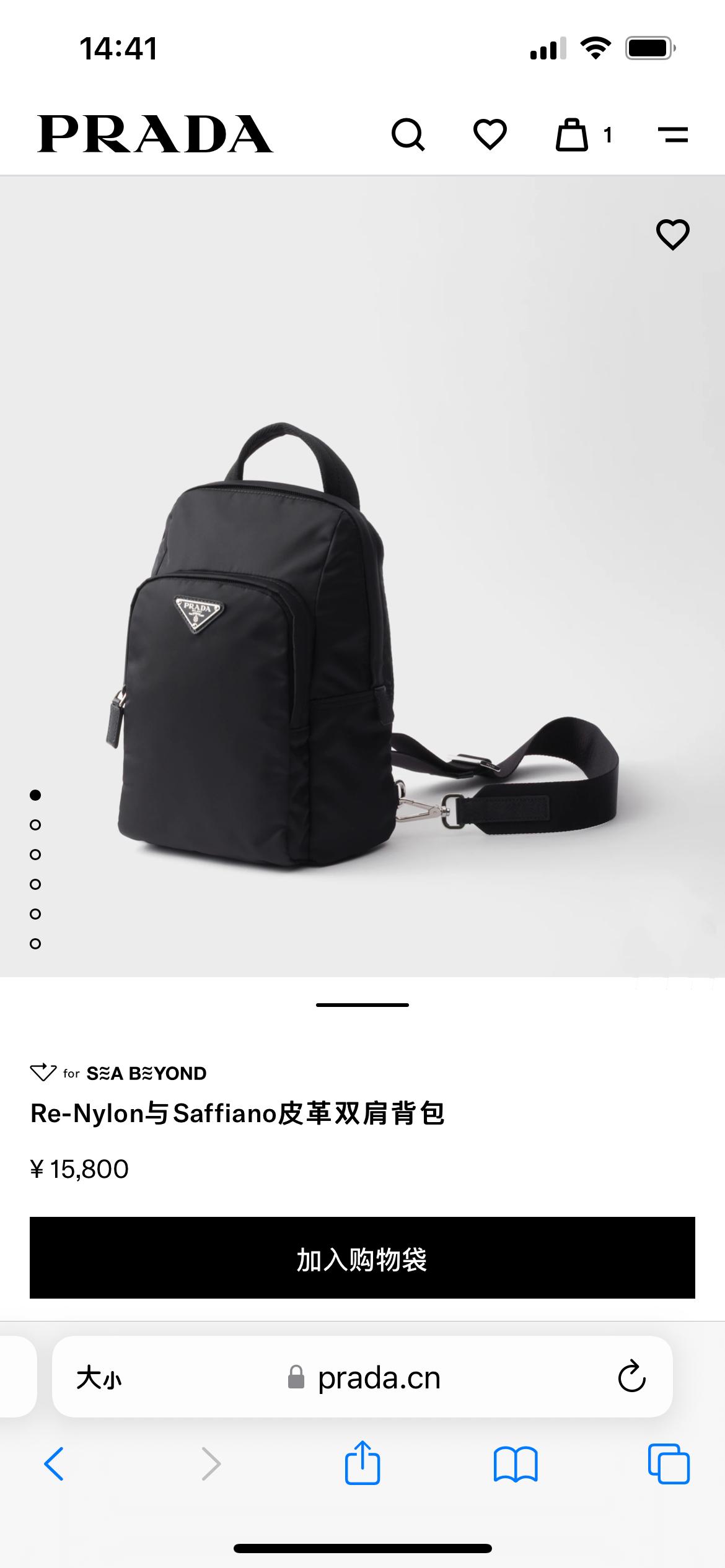The image size is (725, 1568).
Task: Jump to the second product image dot
Action: [x=35, y=825]
